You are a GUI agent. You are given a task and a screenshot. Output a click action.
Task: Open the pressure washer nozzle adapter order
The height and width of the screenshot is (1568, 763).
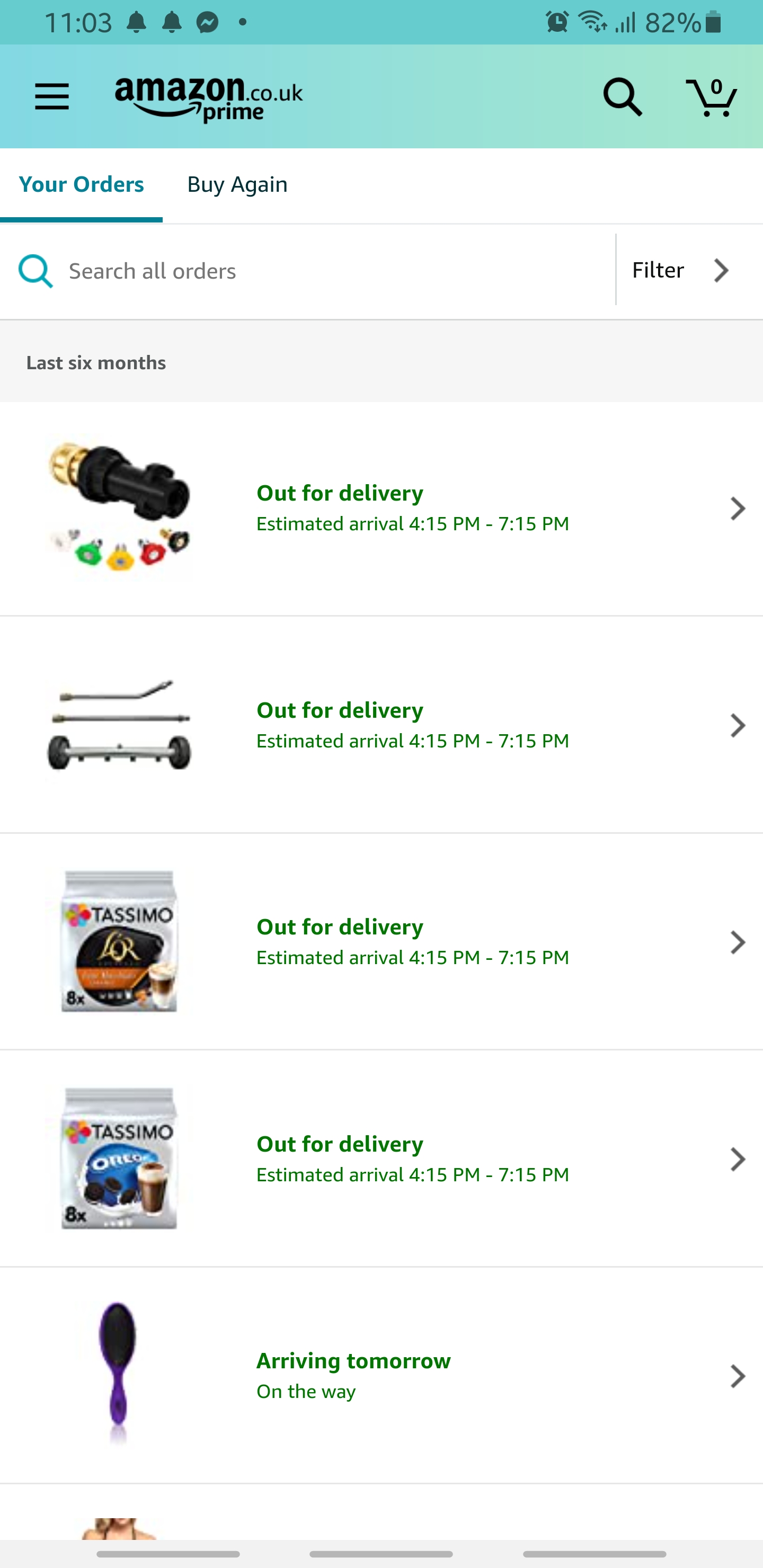381,508
